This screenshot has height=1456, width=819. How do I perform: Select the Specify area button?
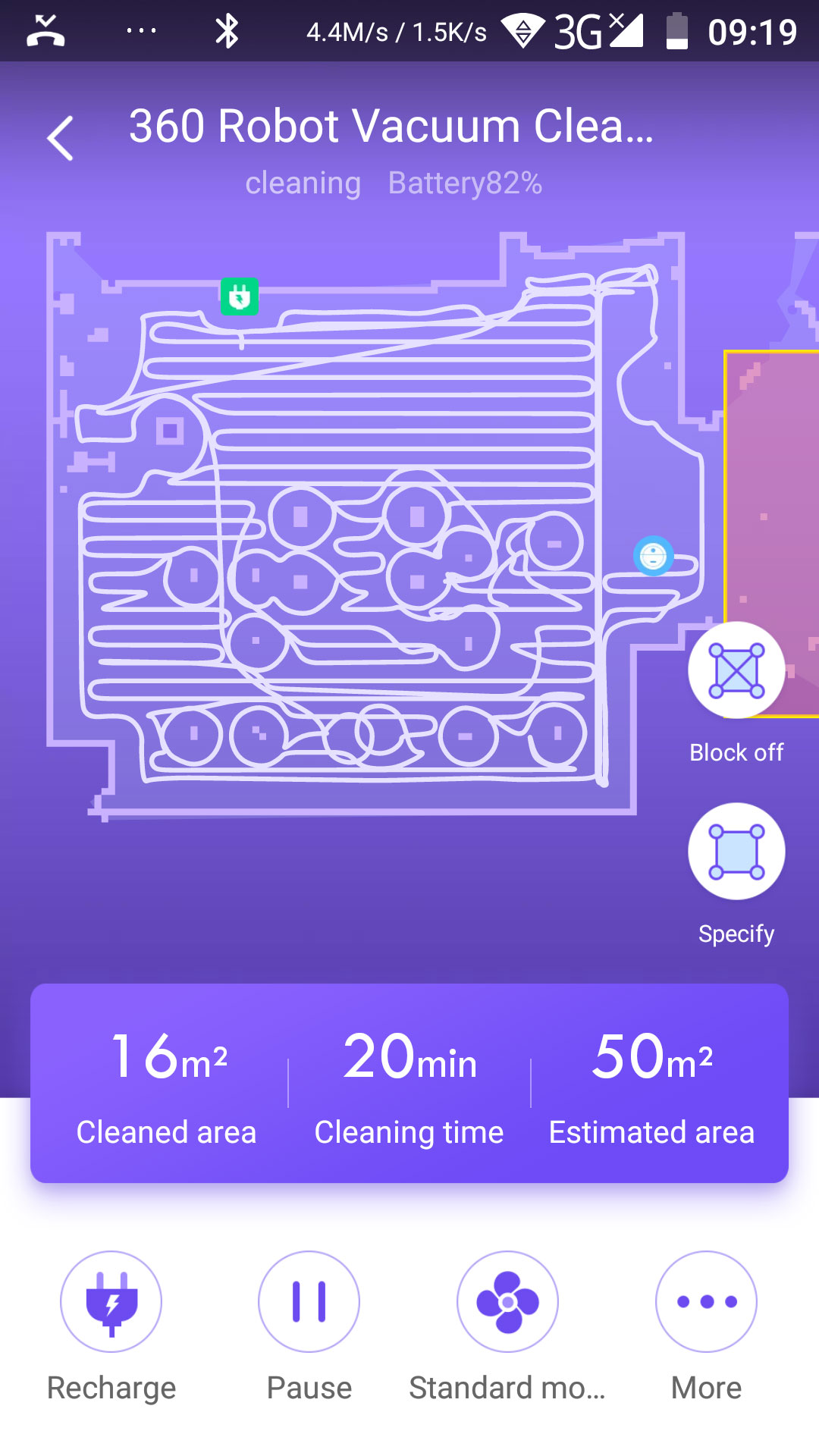tap(736, 852)
